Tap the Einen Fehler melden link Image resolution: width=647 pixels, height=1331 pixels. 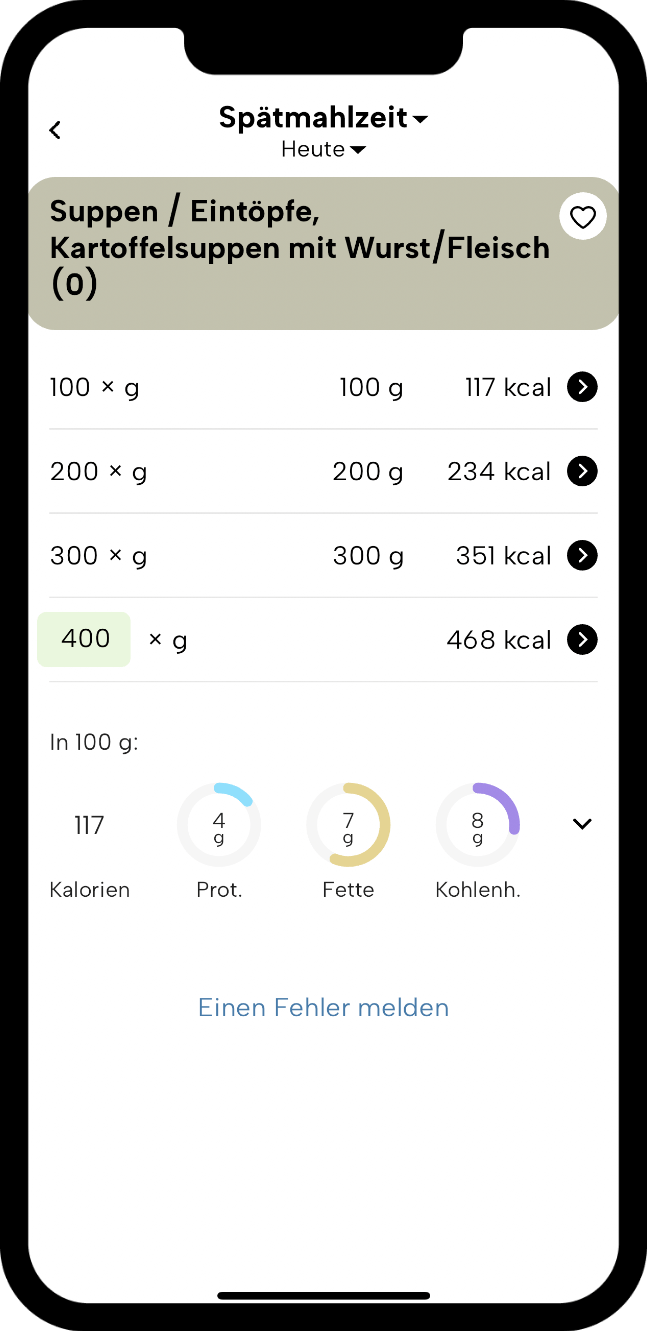coord(324,1007)
